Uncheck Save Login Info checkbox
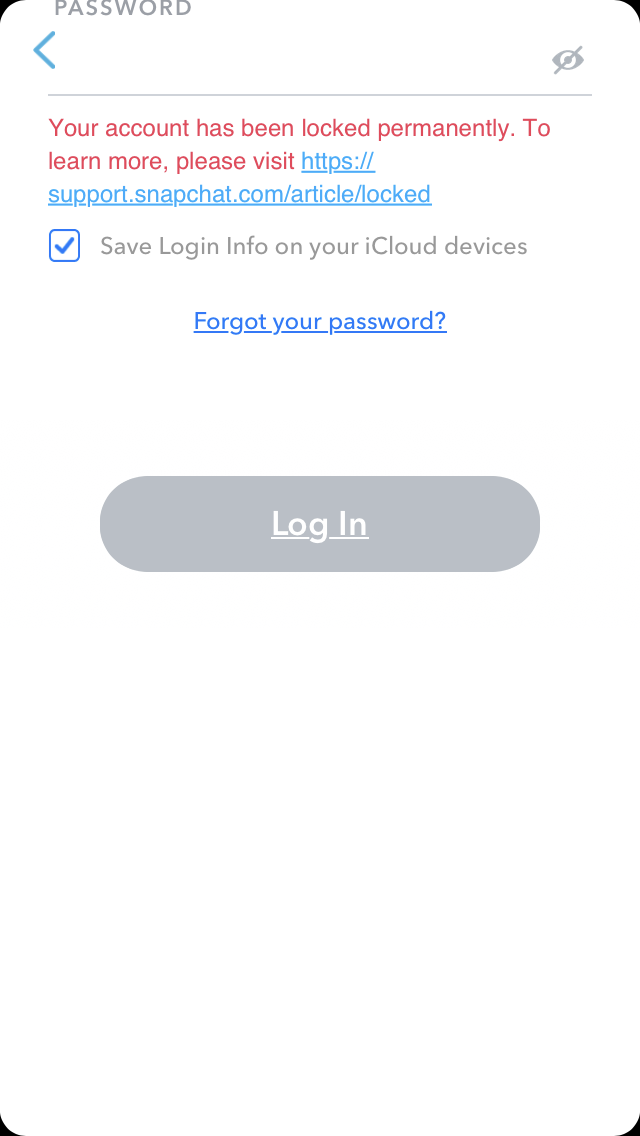 65,246
